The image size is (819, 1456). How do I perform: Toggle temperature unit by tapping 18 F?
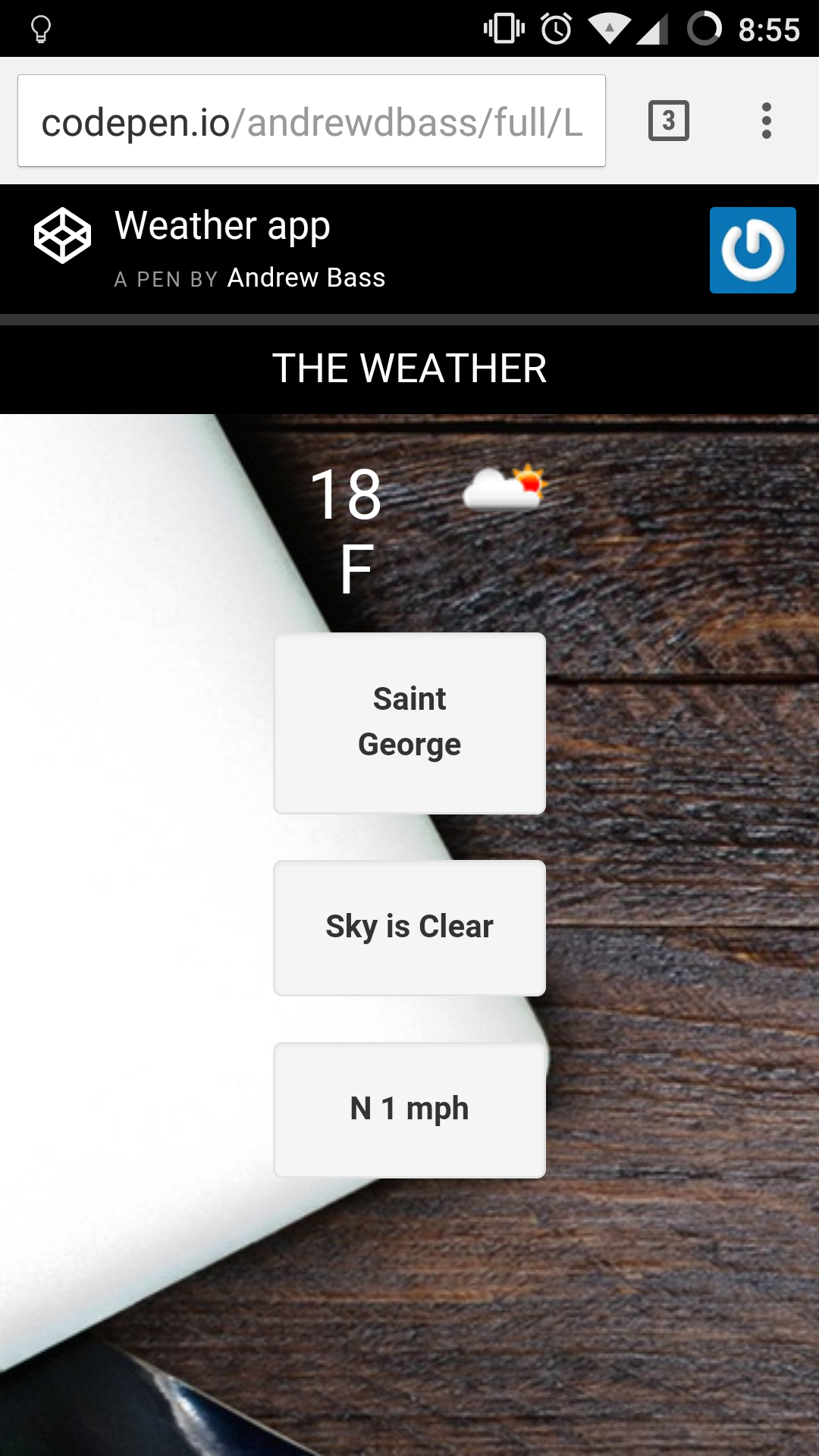click(x=347, y=529)
